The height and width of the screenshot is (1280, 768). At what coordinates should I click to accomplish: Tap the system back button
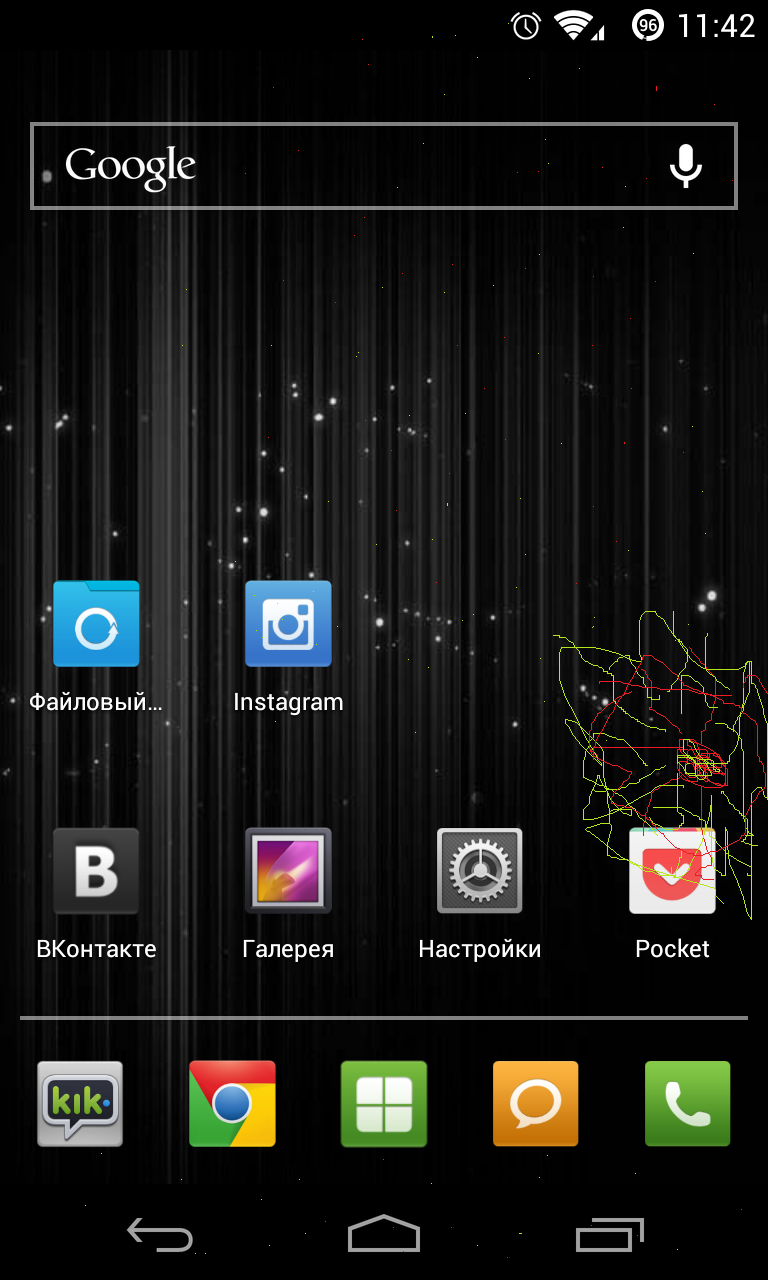pos(160,1235)
